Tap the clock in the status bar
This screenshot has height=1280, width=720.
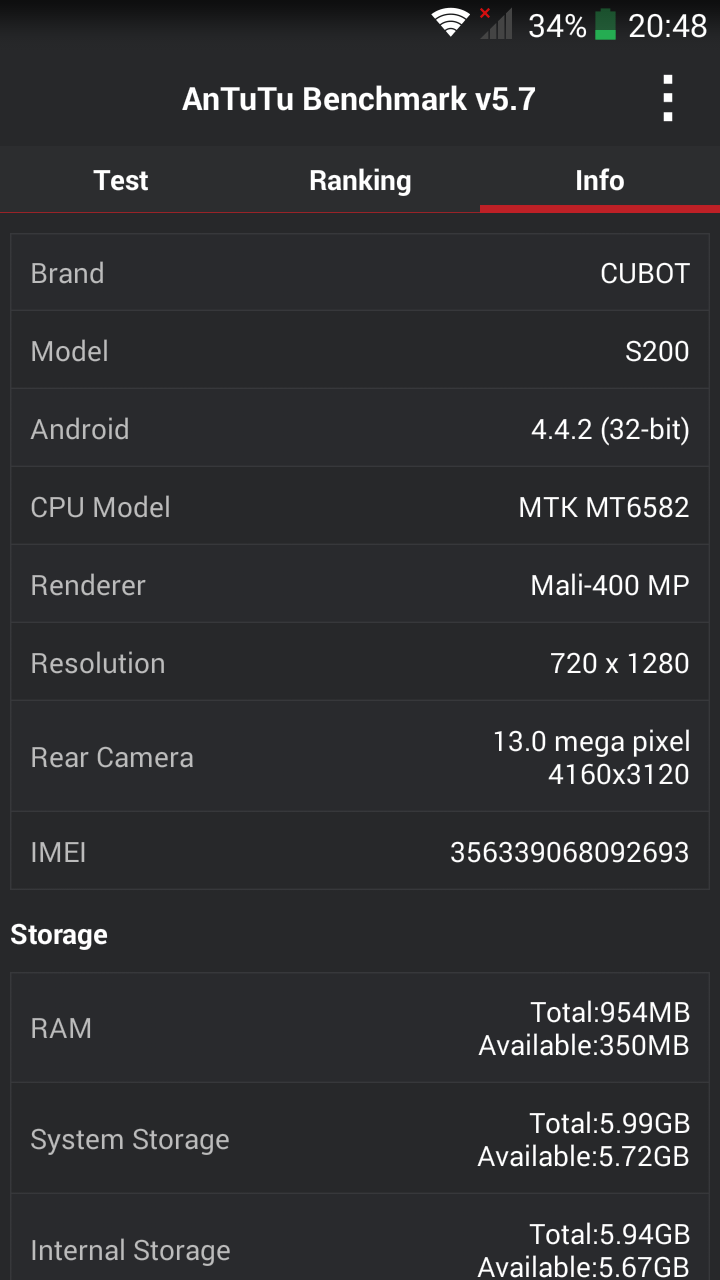click(668, 24)
